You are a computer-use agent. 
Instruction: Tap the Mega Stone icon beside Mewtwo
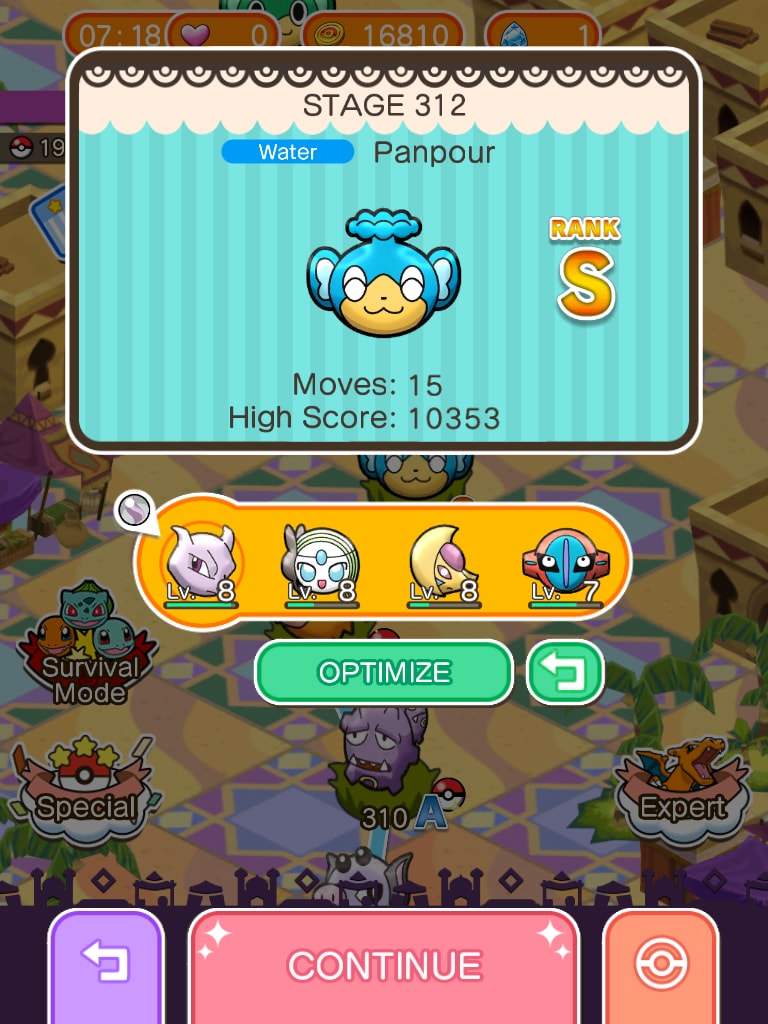click(x=133, y=511)
